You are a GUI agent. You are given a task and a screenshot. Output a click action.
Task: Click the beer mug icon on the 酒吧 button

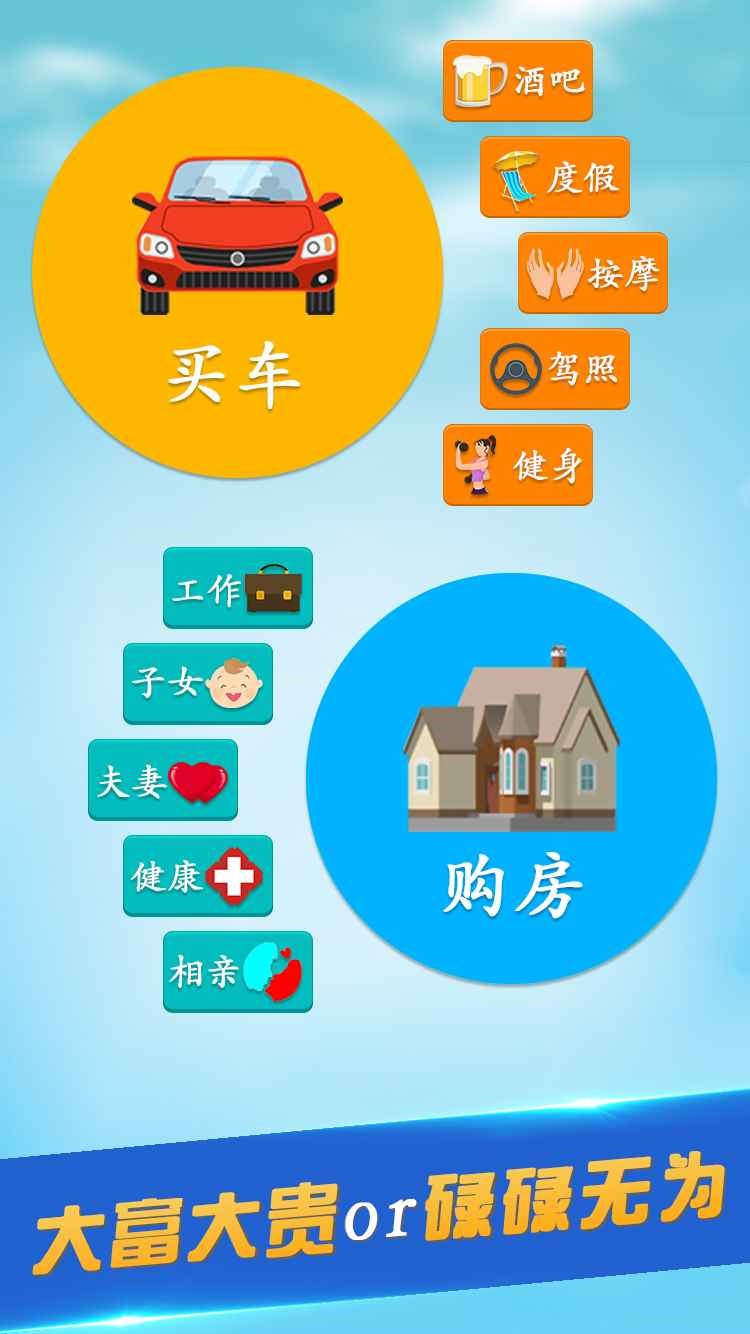pyautogui.click(x=477, y=80)
